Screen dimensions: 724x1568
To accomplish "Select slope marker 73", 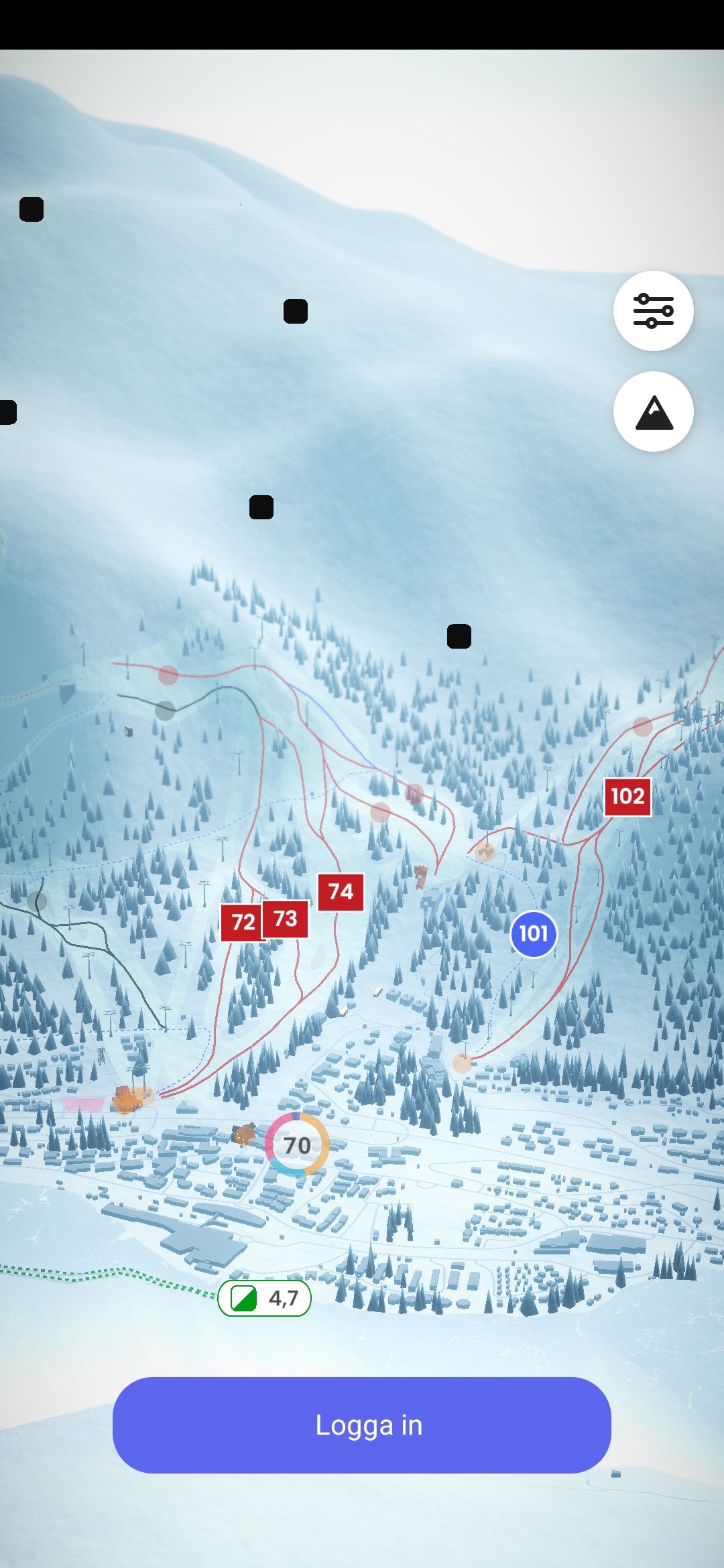I will tap(286, 919).
